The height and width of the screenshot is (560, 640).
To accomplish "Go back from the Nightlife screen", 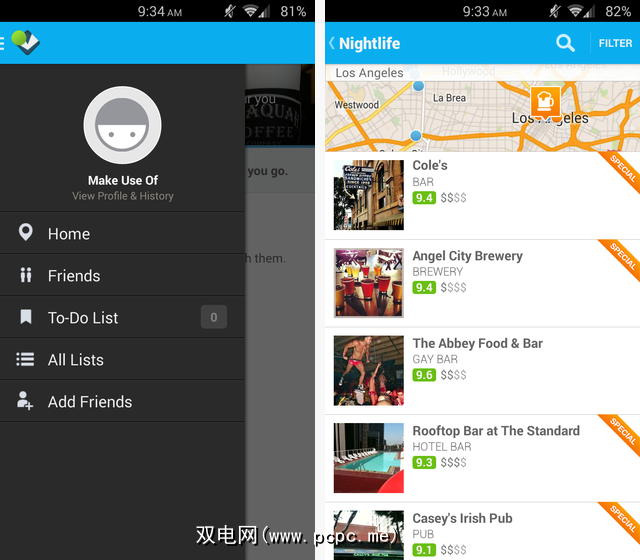I will pyautogui.click(x=333, y=43).
